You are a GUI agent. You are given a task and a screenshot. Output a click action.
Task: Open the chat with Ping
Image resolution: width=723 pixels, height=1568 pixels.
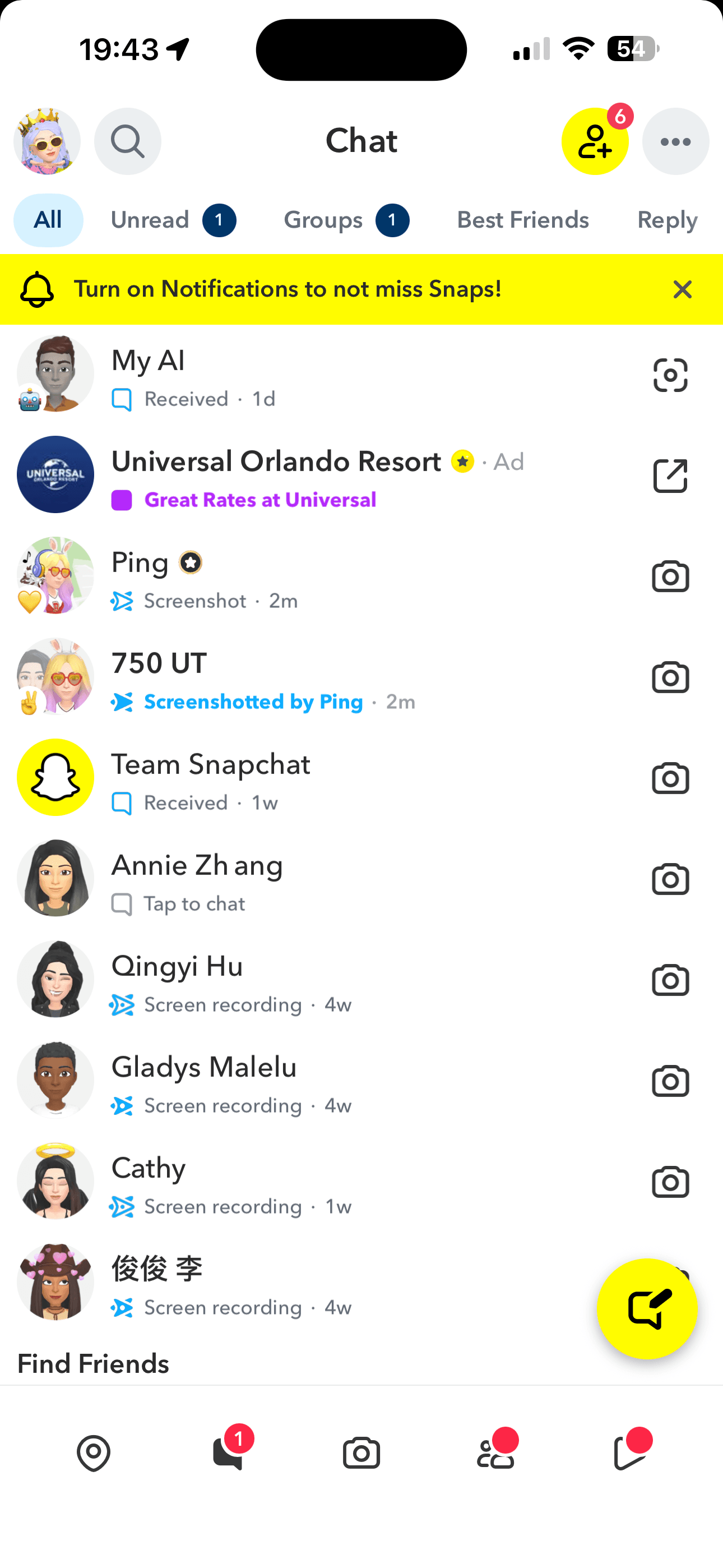(304, 577)
